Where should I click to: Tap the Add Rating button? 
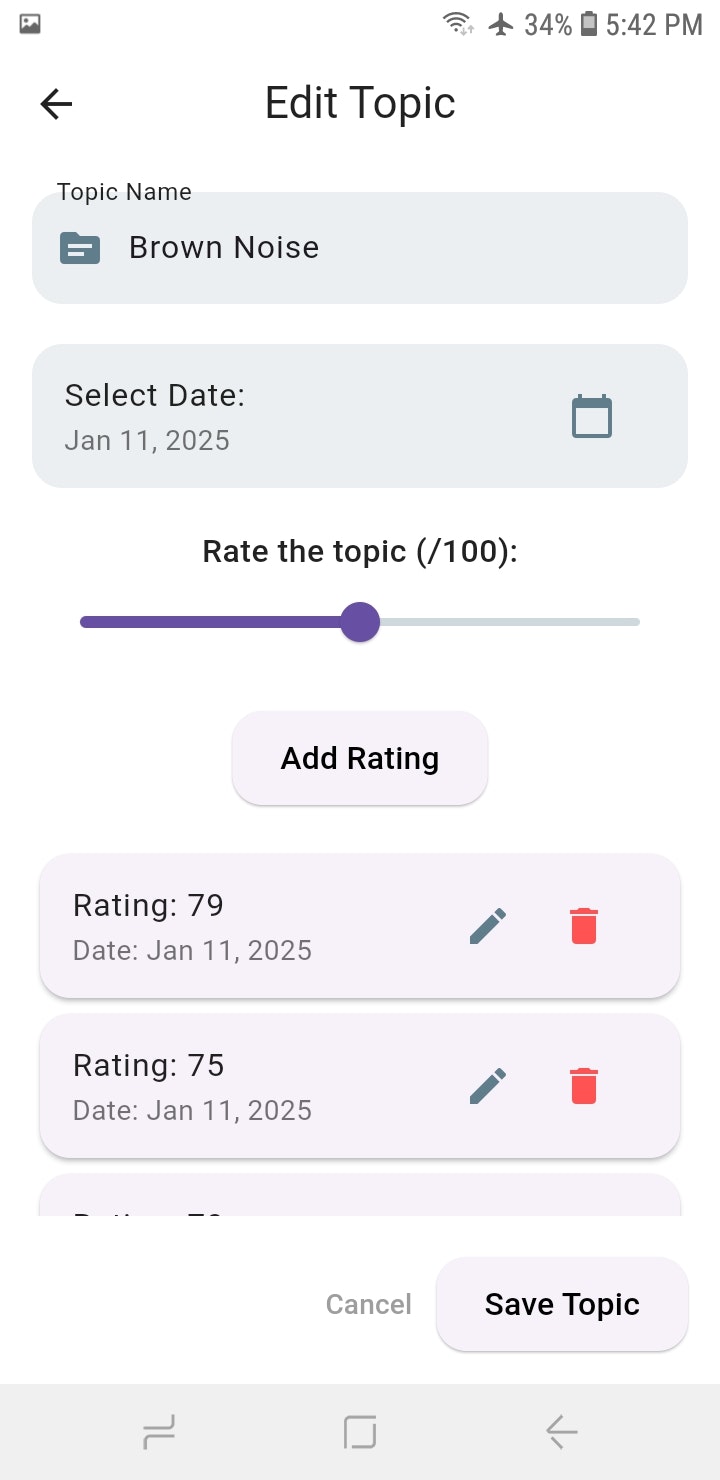click(x=360, y=758)
